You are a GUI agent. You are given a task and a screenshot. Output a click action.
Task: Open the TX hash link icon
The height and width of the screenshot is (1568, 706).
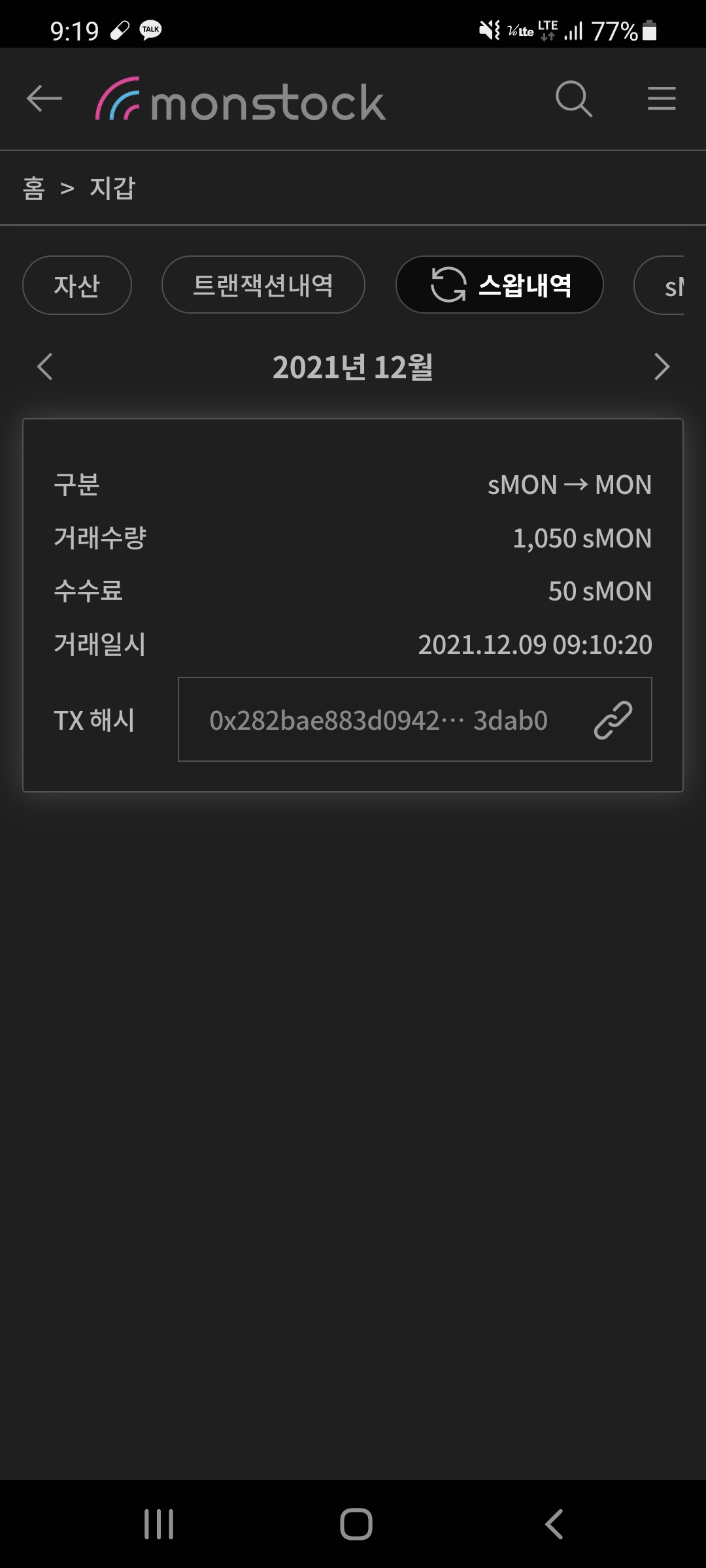click(613, 720)
